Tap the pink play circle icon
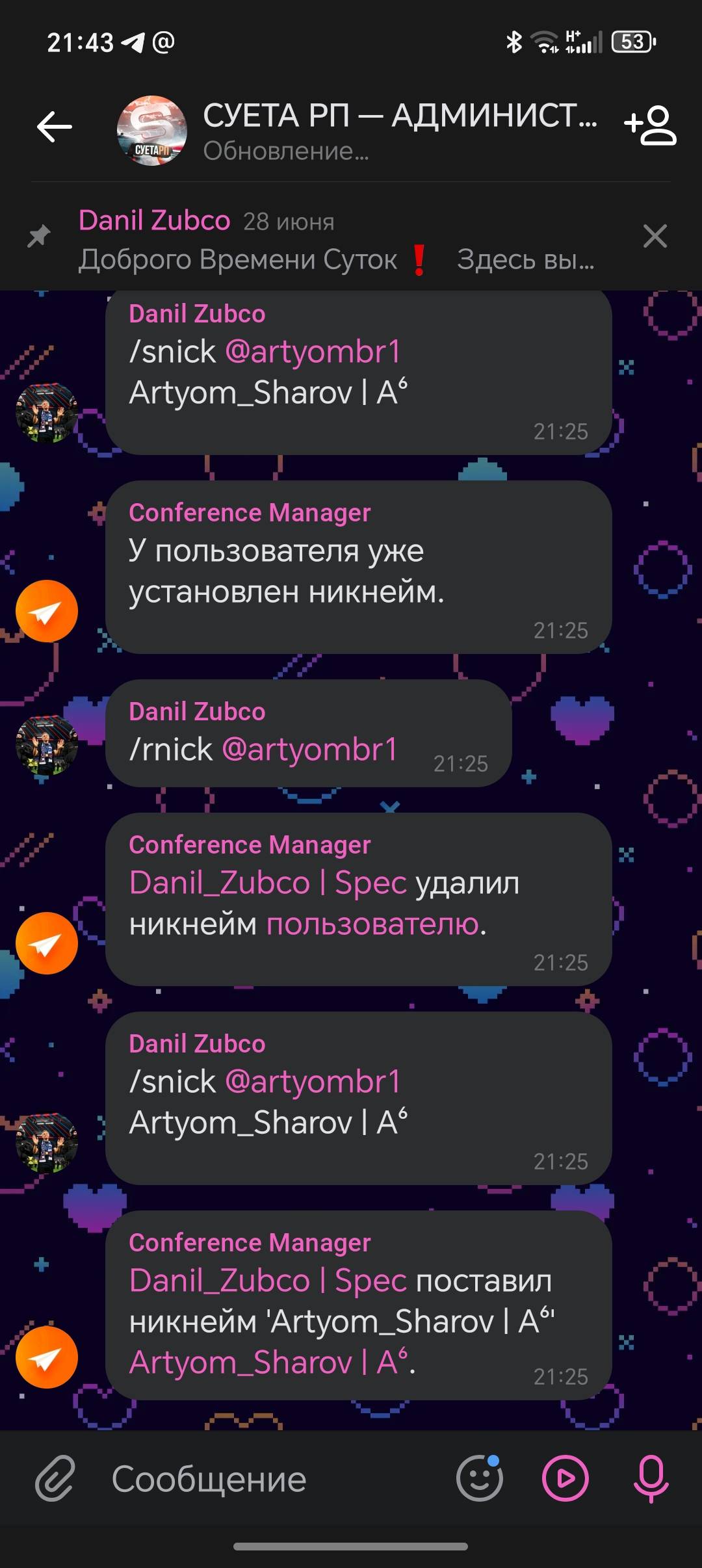The width and height of the screenshot is (702, 1568). (x=565, y=1479)
